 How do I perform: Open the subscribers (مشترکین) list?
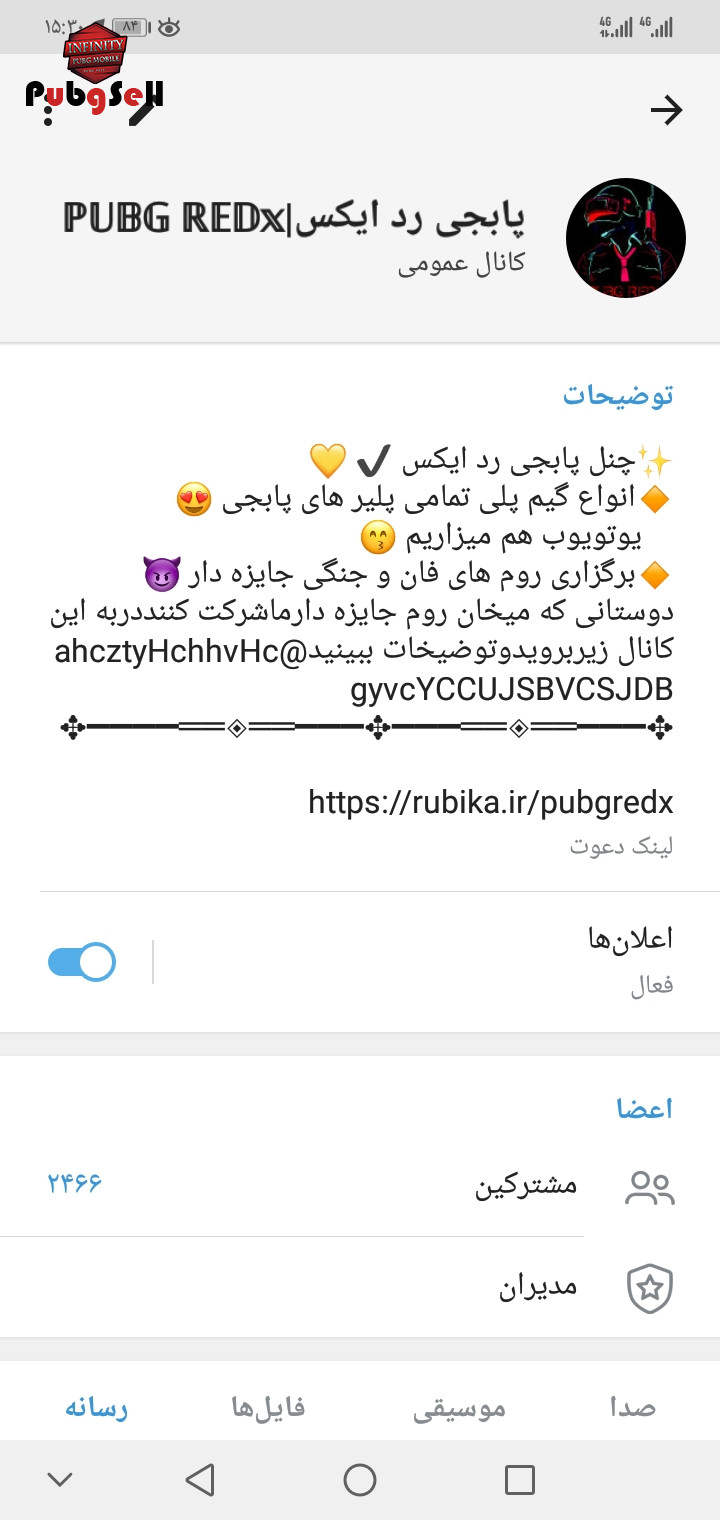360,1186
